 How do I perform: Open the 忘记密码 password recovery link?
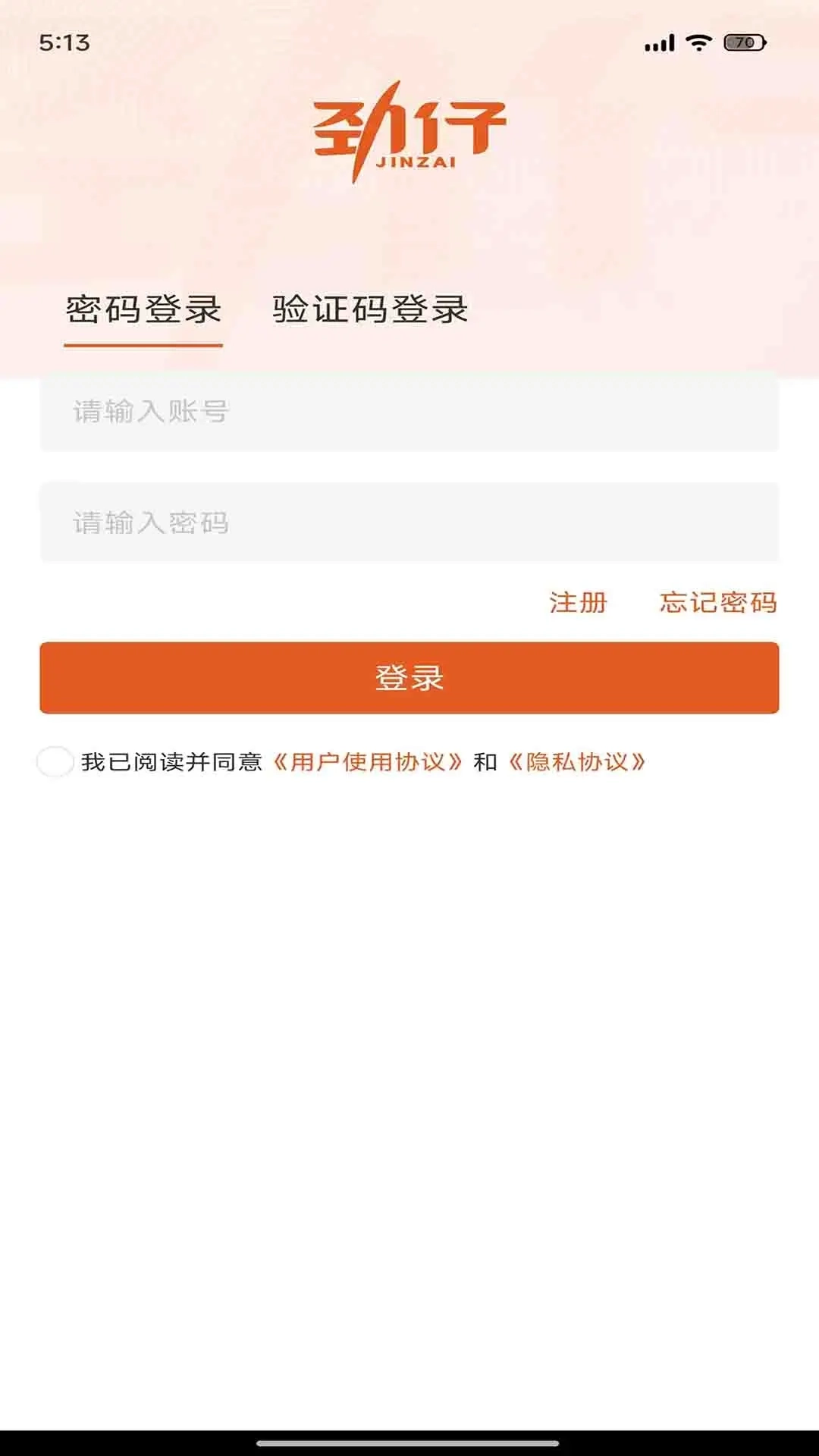tap(717, 604)
